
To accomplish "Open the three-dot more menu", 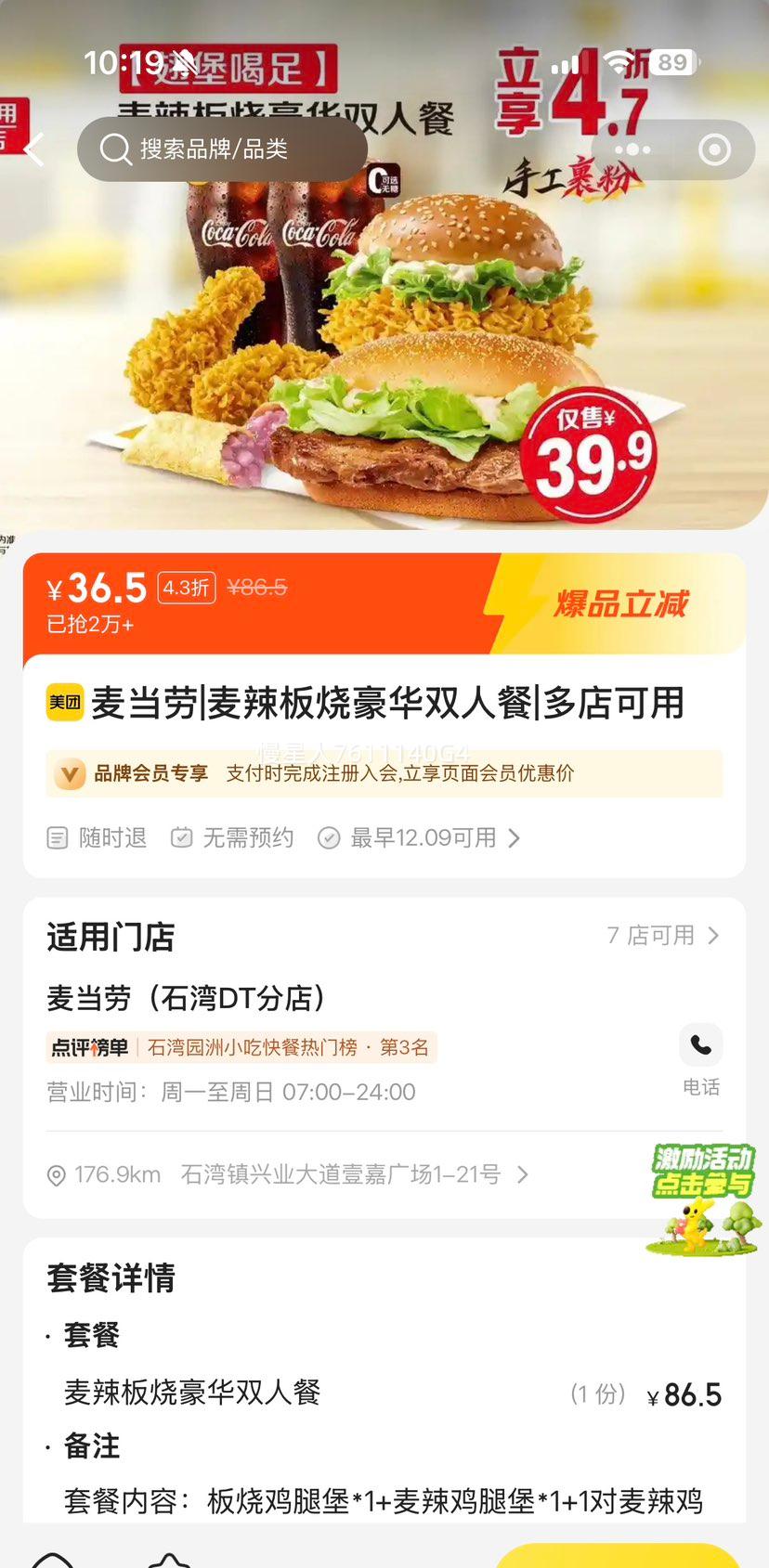I will coord(632,149).
